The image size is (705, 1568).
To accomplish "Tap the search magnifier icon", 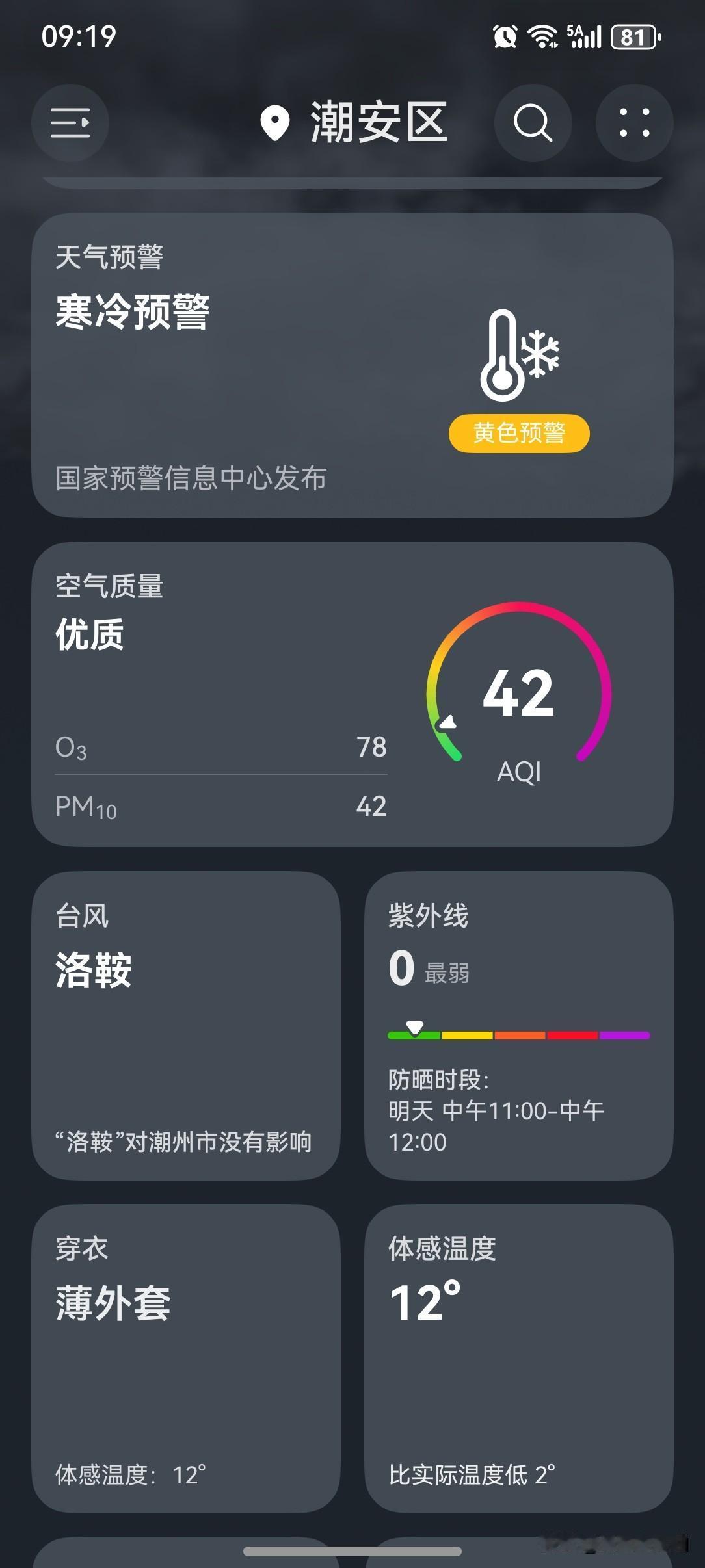I will 532,124.
